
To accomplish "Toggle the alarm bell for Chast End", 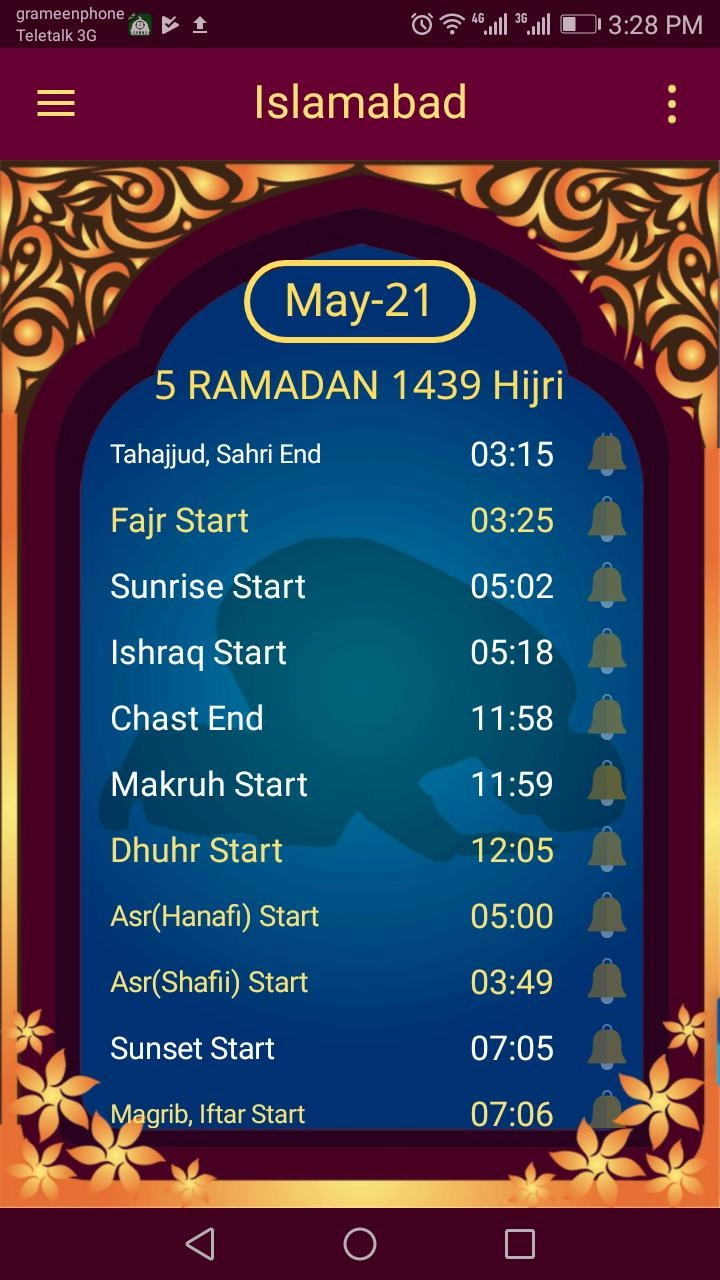I will [x=606, y=718].
